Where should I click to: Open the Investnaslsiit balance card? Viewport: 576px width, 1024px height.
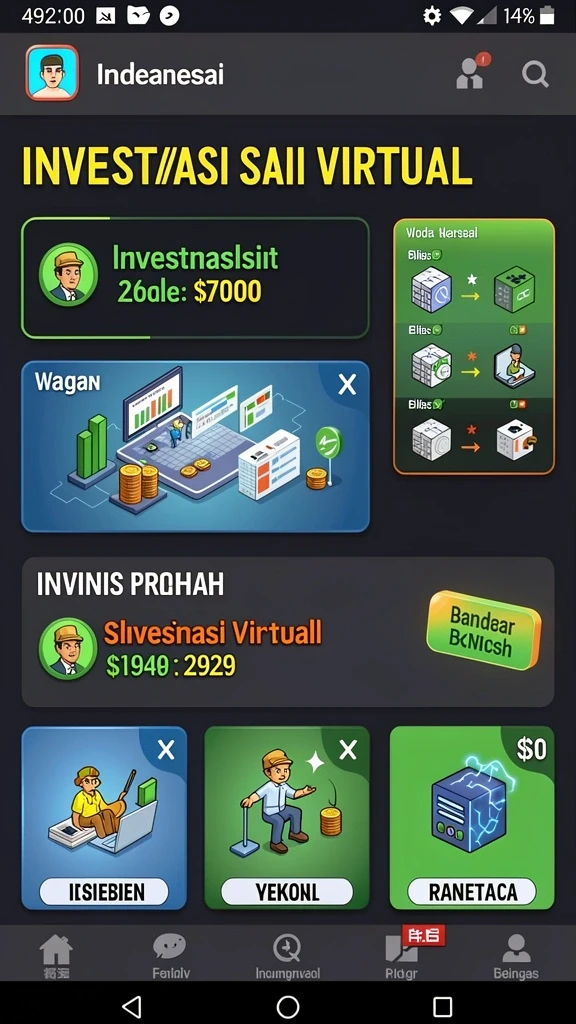tap(195, 278)
